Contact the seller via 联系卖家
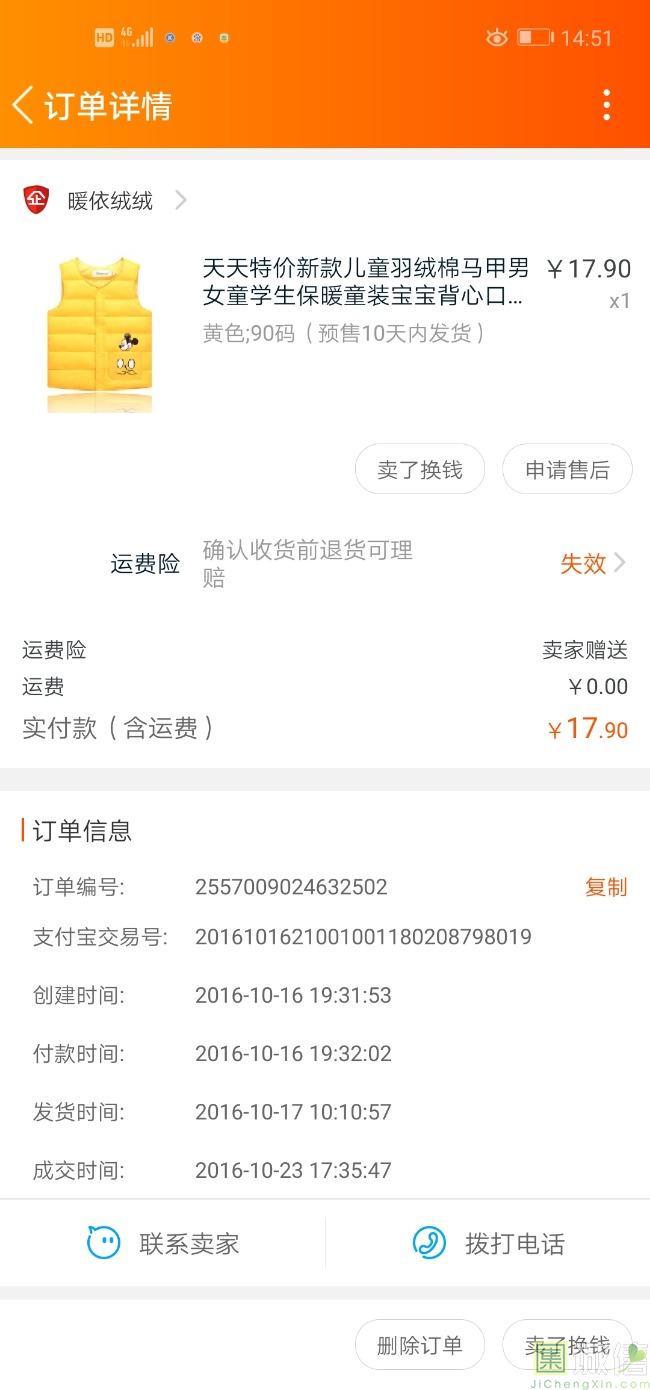 163,1244
